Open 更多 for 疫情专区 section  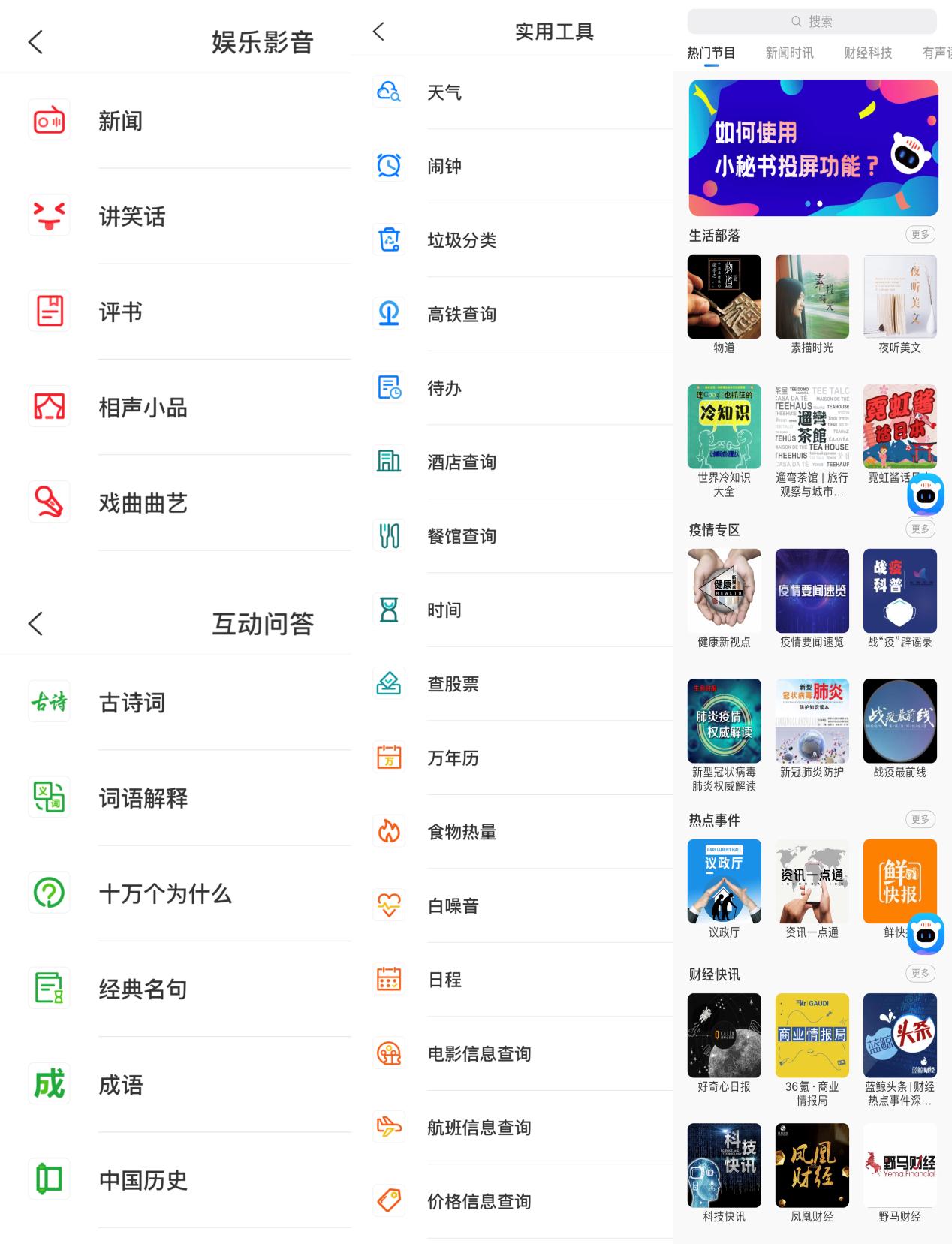(920, 529)
